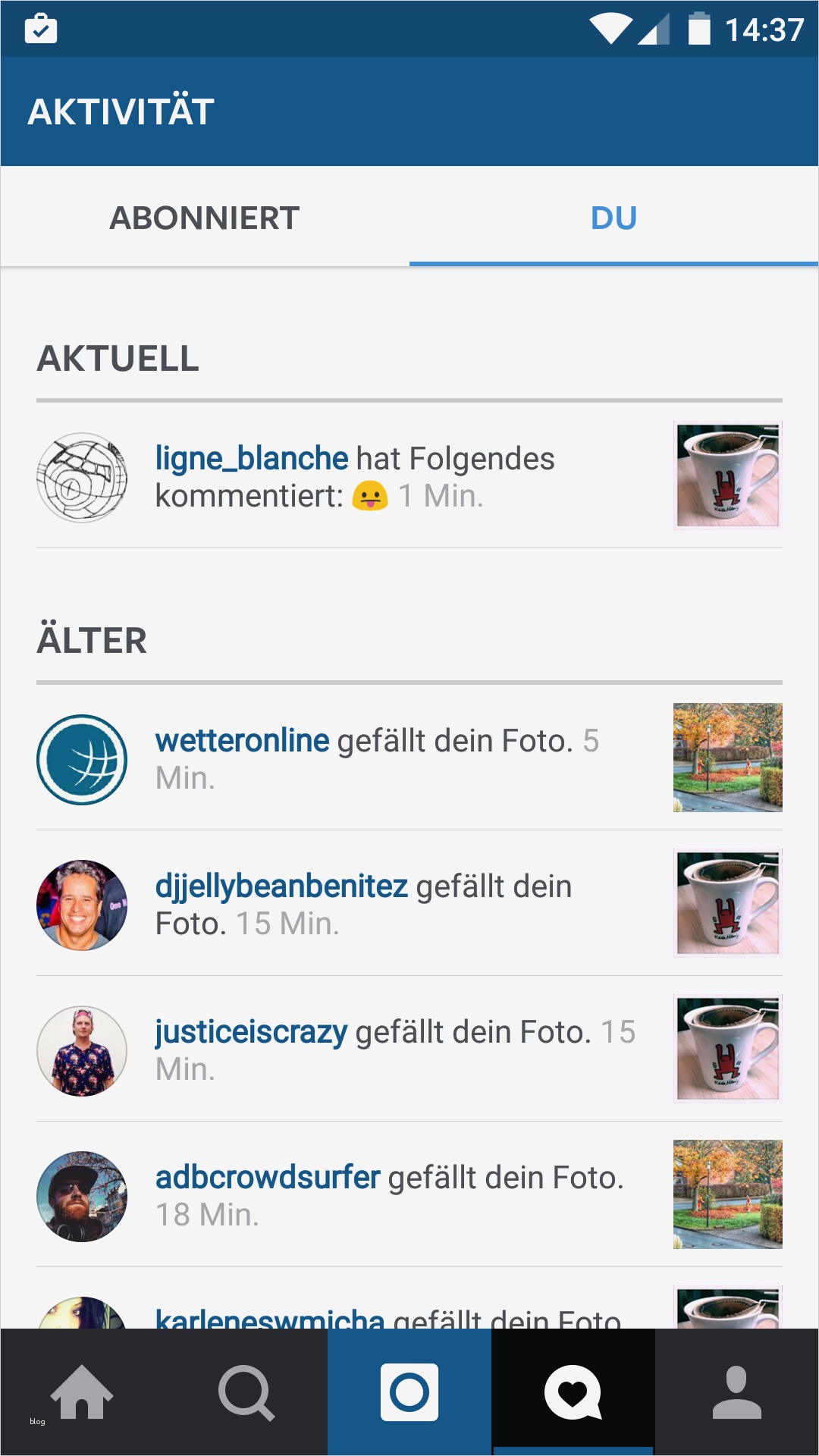The image size is (819, 1456).
Task: View the autumn photo liked by wetteronline
Action: pos(727,758)
